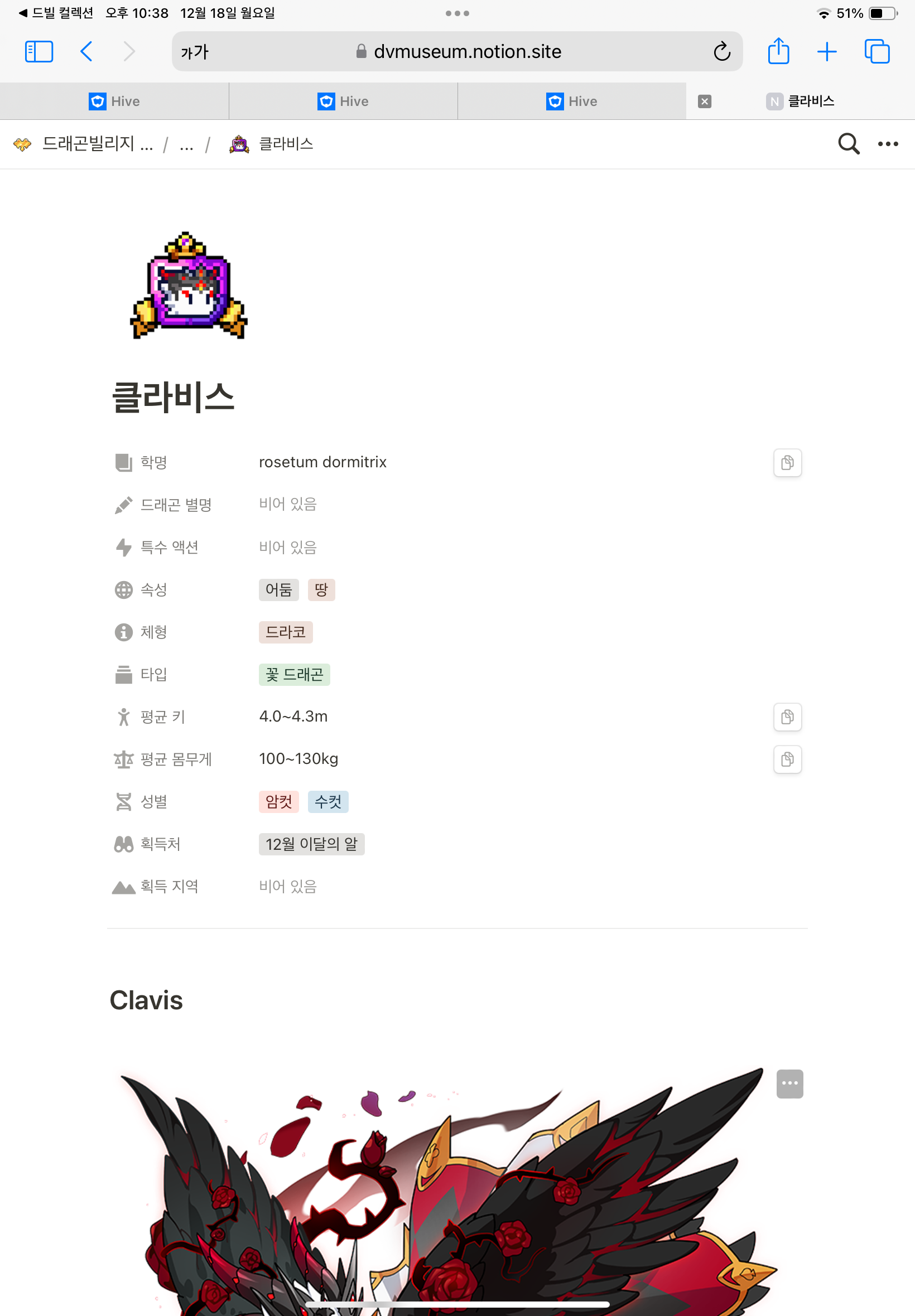Go back to the previous page
The image size is (915, 1316).
click(x=86, y=51)
